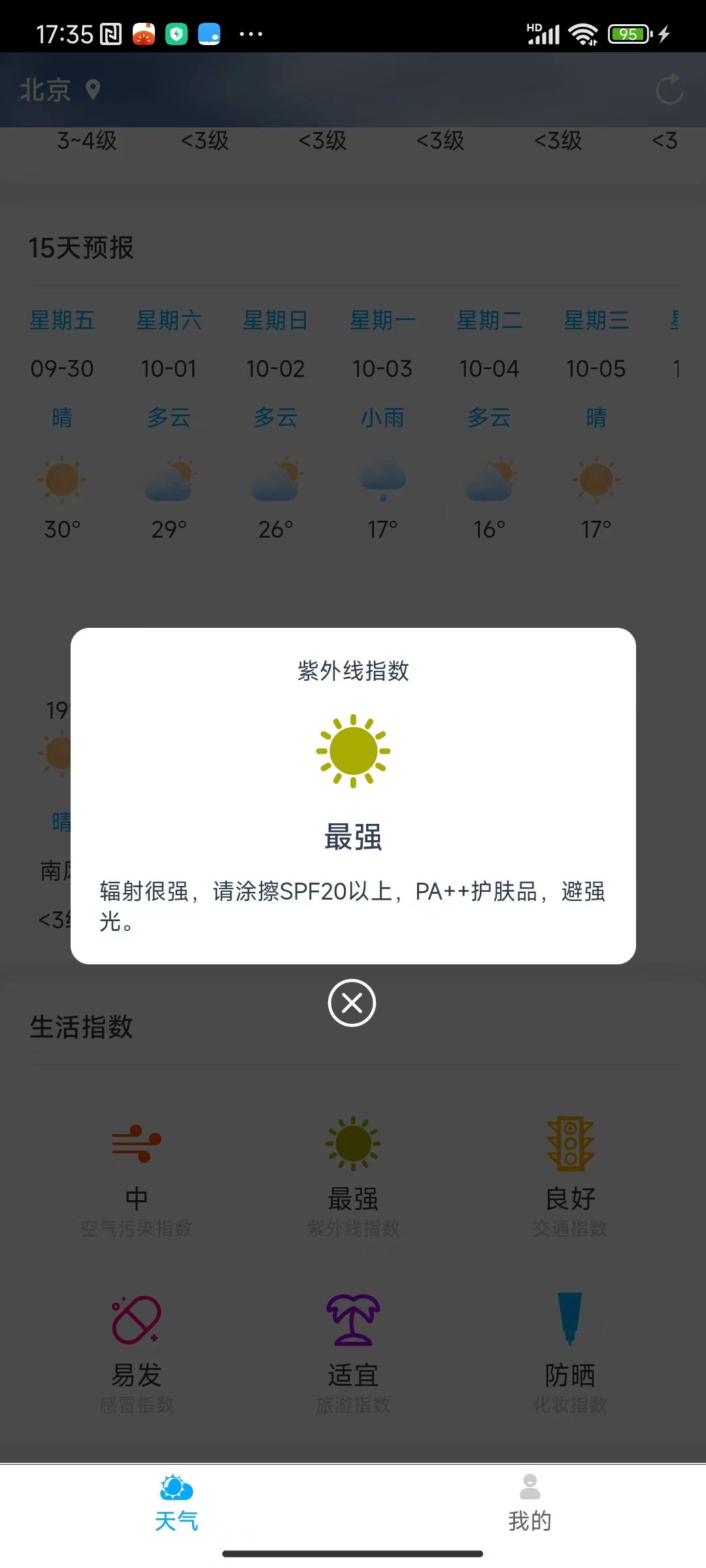This screenshot has width=706, height=1568.
Task: Tap the refresh icon in top right corner
Action: [x=668, y=90]
